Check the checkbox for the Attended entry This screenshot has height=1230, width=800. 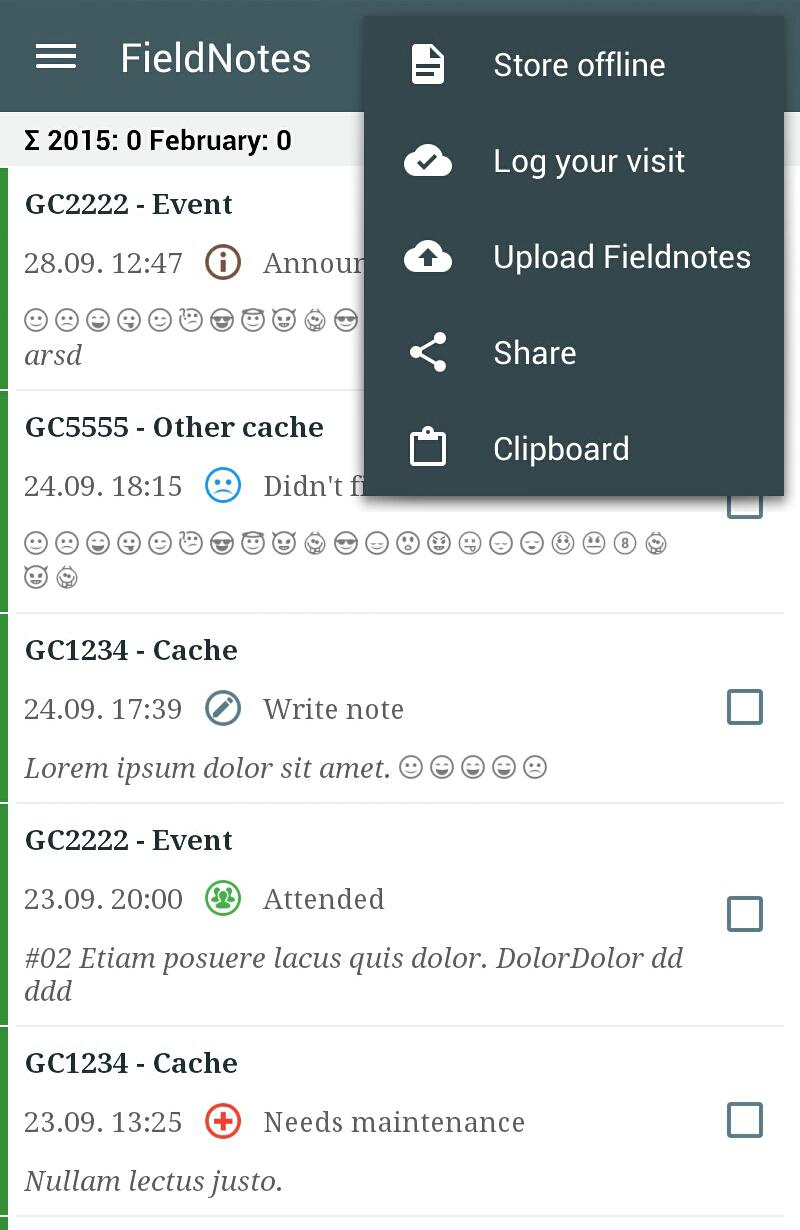click(744, 913)
